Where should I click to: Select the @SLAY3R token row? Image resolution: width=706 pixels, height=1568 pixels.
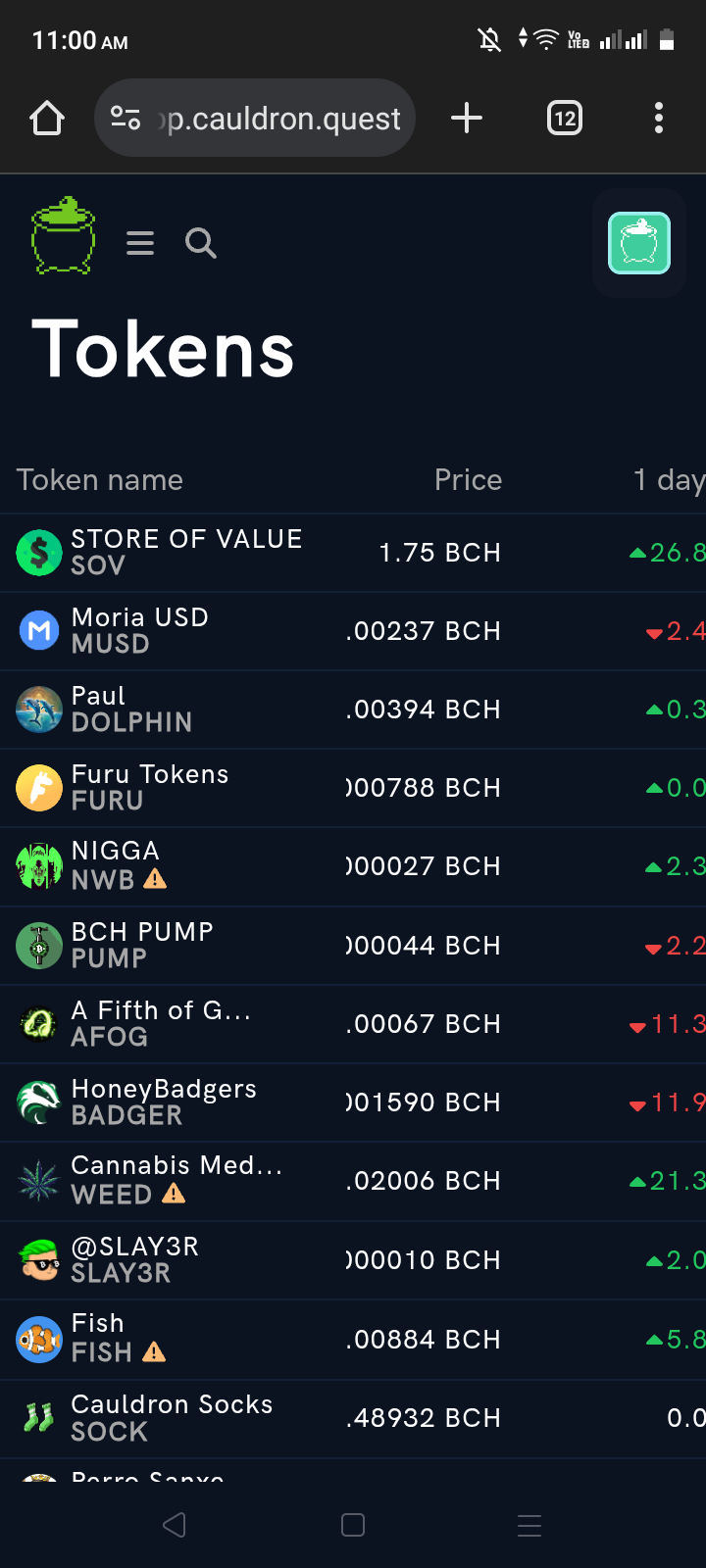click(x=353, y=1260)
